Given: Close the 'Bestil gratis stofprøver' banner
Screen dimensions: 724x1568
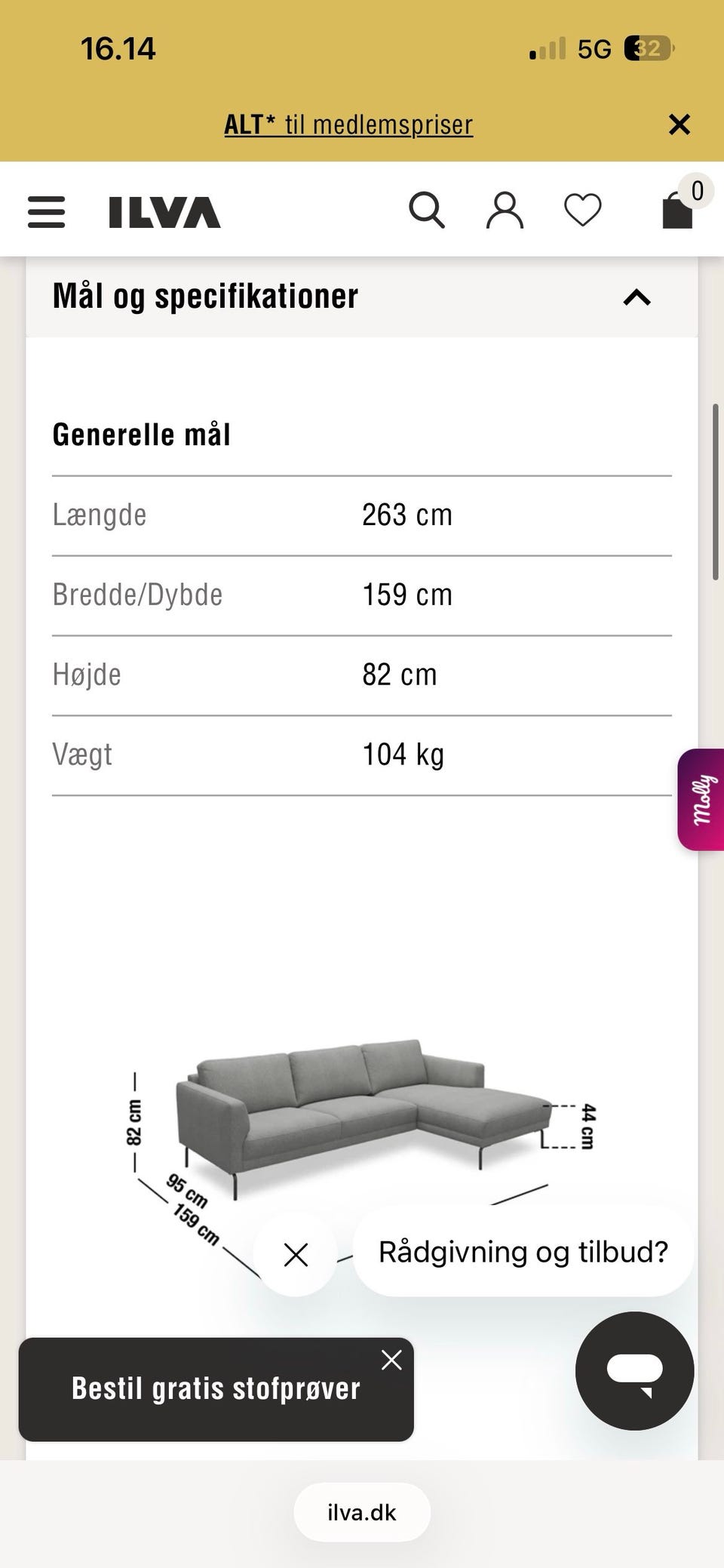Looking at the screenshot, I should tap(391, 1360).
